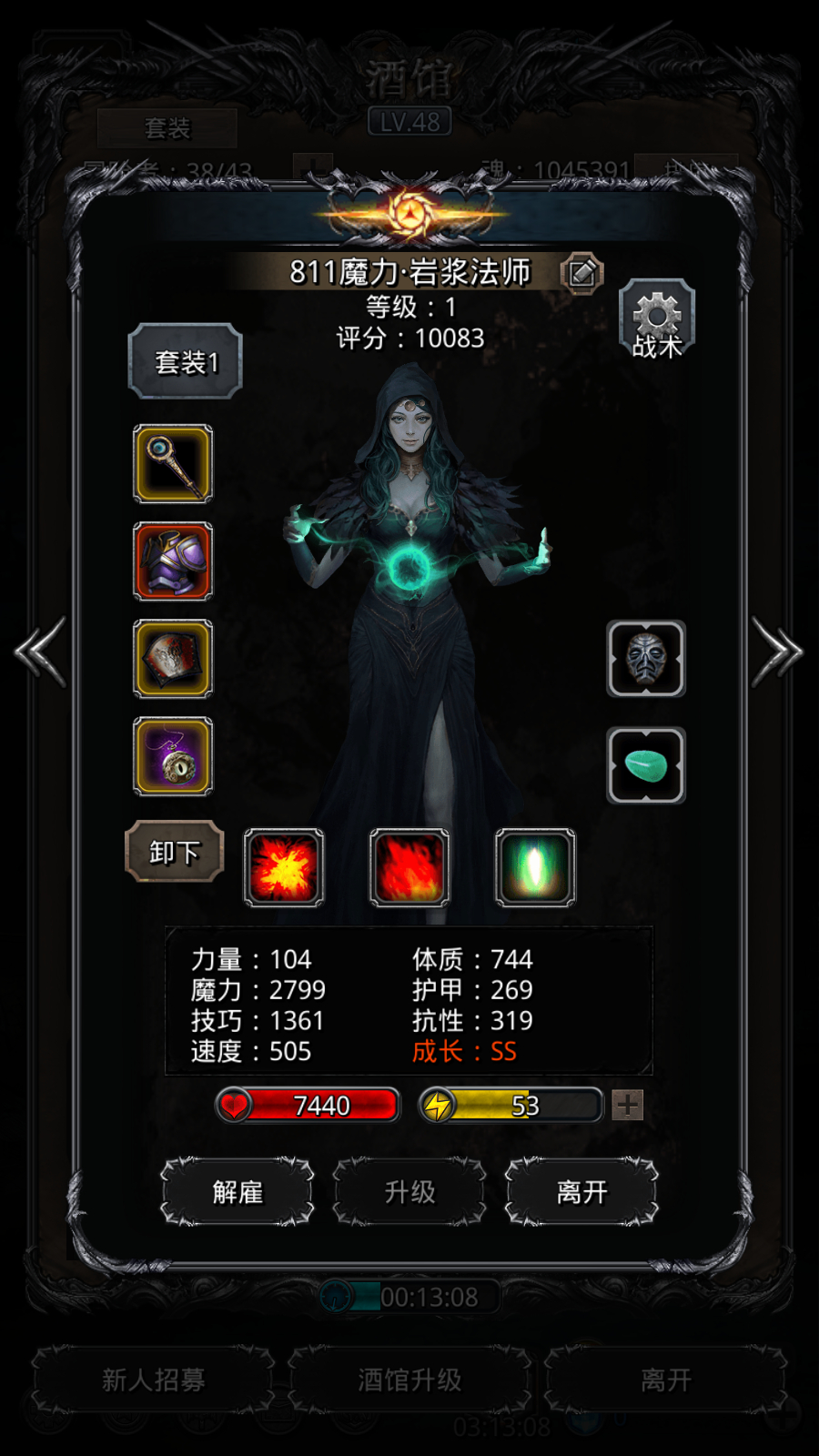Open the equipped staff weapon slot
The image size is (819, 1456).
click(173, 464)
